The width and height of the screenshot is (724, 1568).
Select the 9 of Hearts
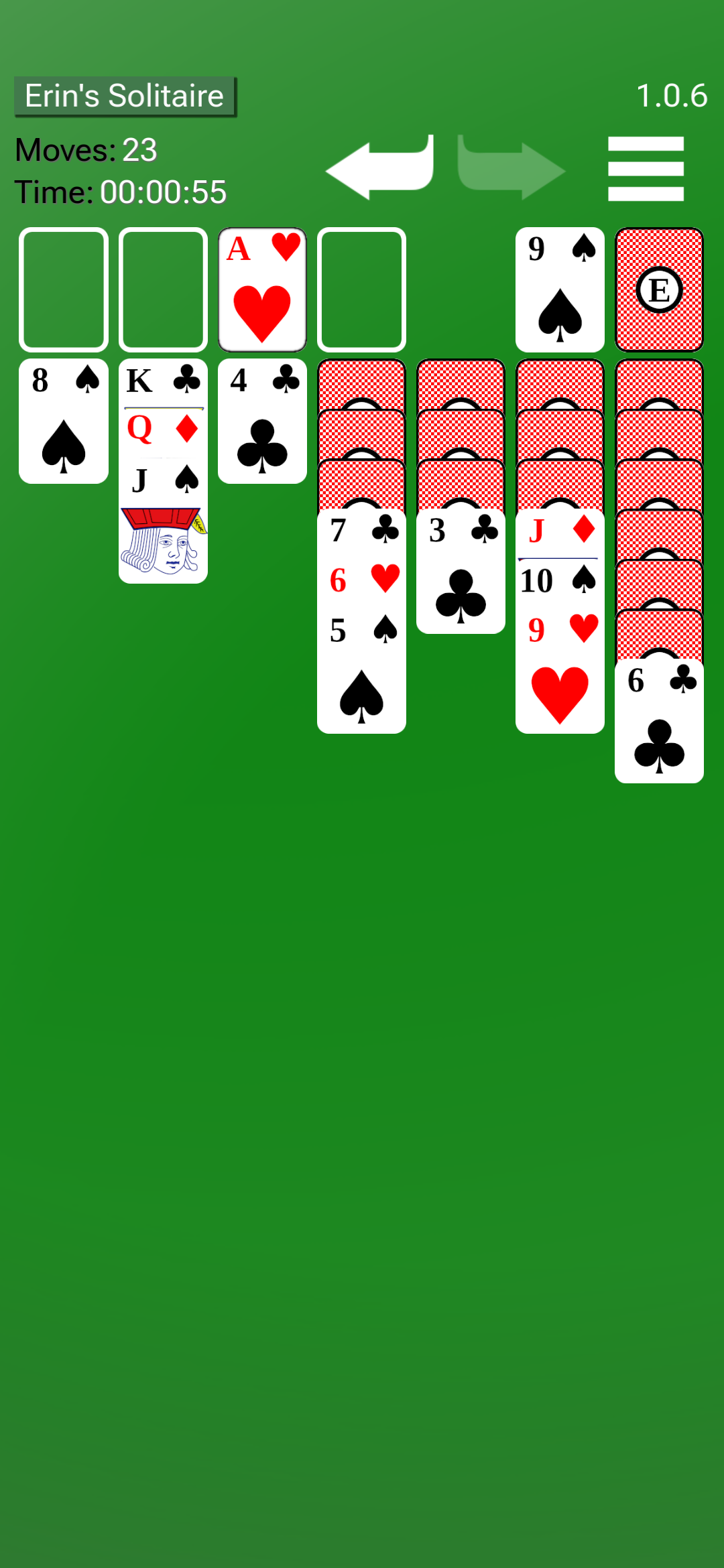560,663
